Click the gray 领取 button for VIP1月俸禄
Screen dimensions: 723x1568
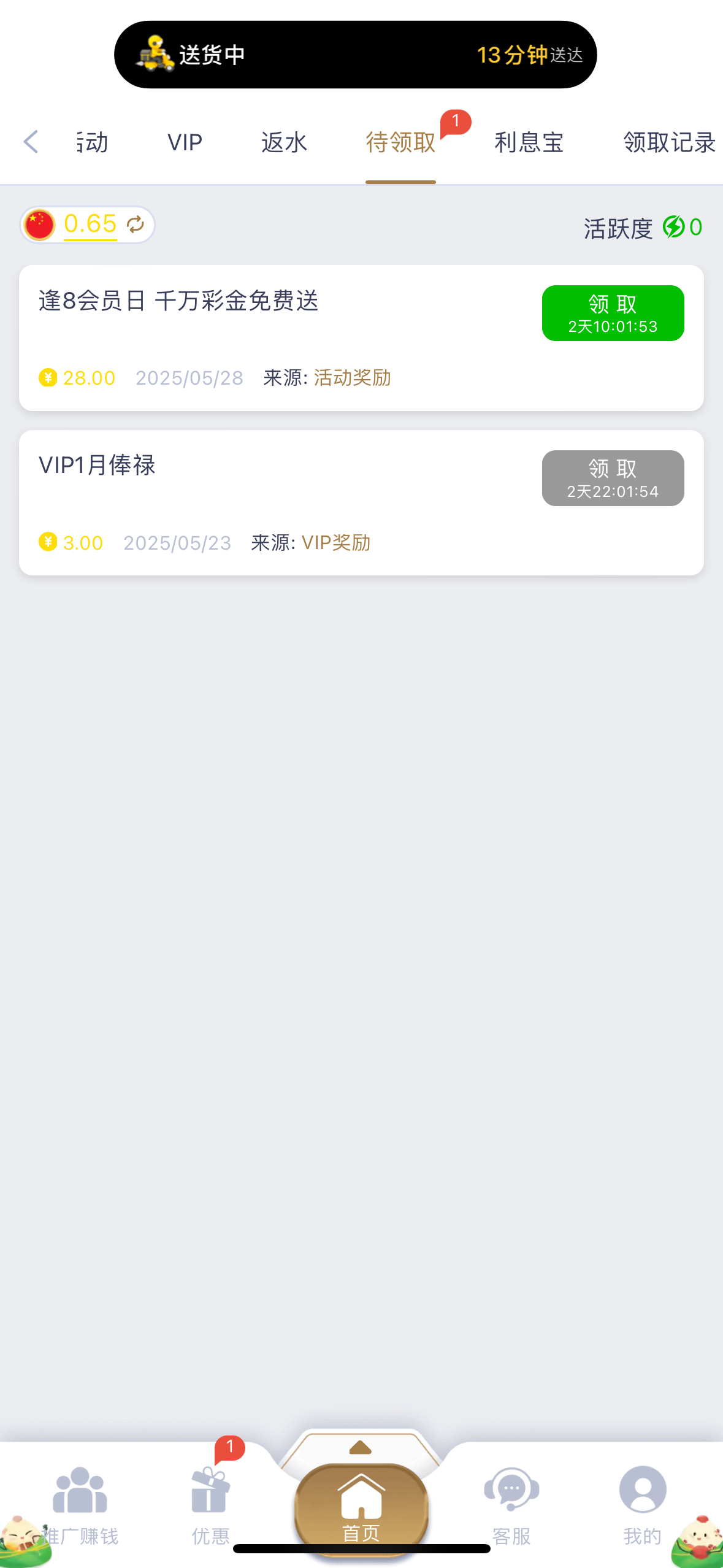(612, 478)
